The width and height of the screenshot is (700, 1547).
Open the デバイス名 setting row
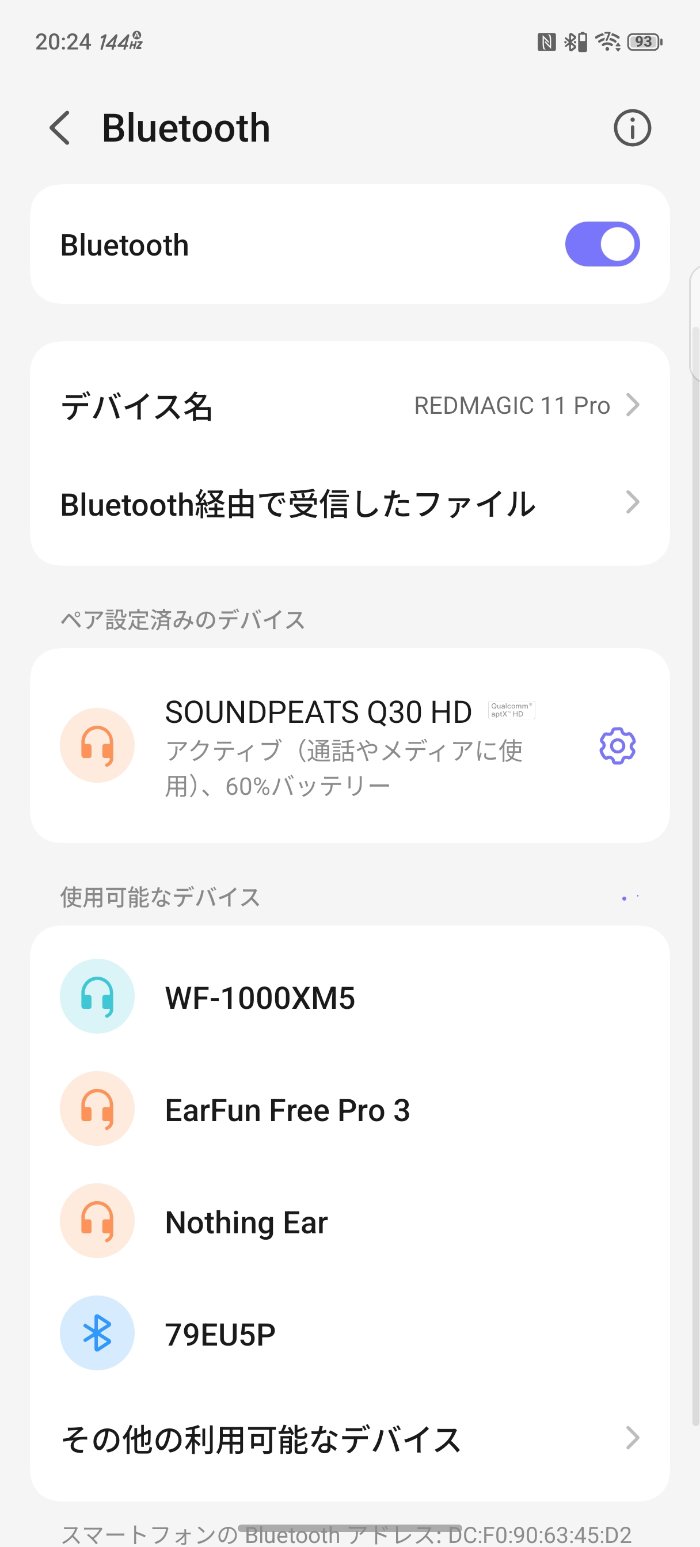350,406
